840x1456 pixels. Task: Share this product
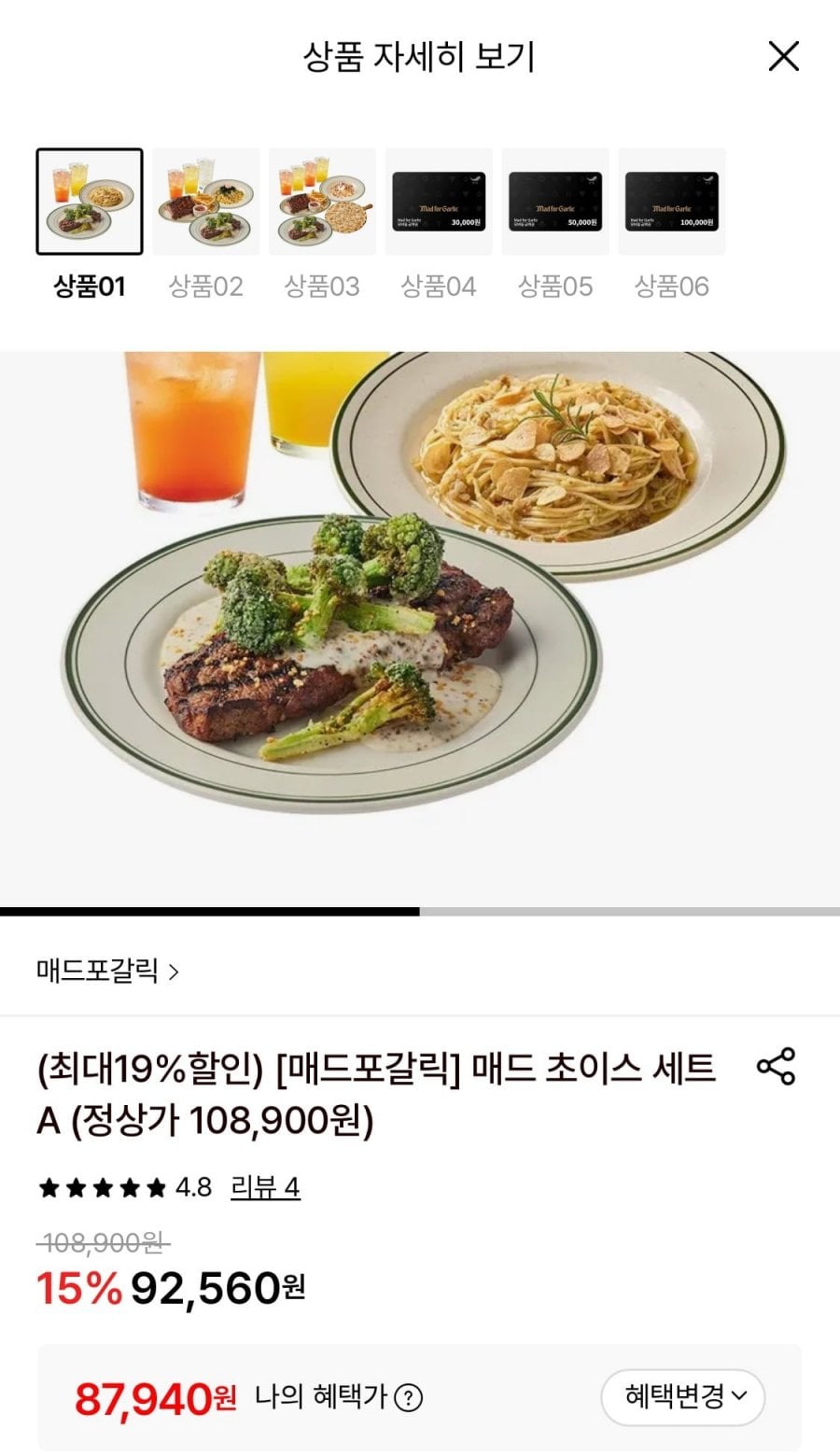point(776,1066)
